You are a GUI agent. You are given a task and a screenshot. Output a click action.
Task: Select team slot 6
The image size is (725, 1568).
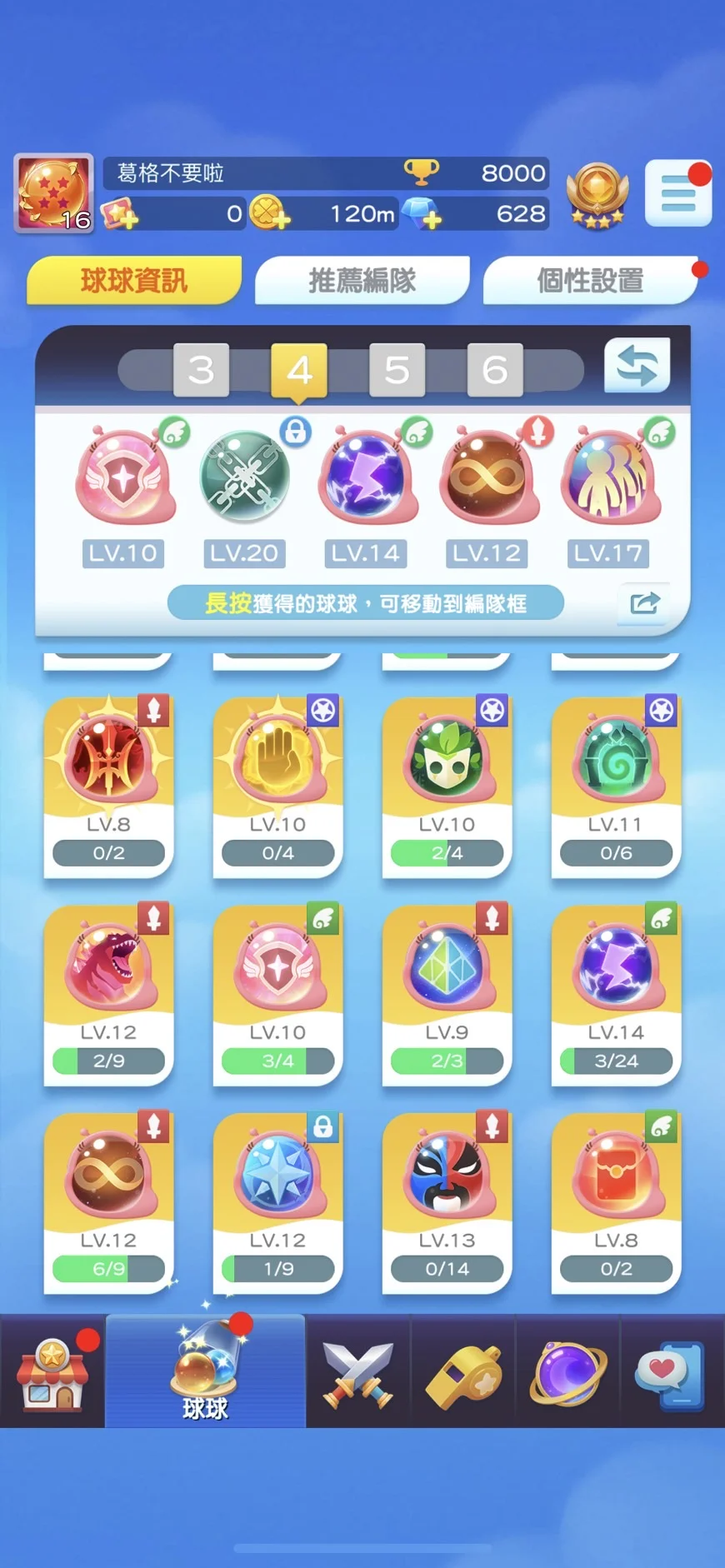(x=495, y=370)
